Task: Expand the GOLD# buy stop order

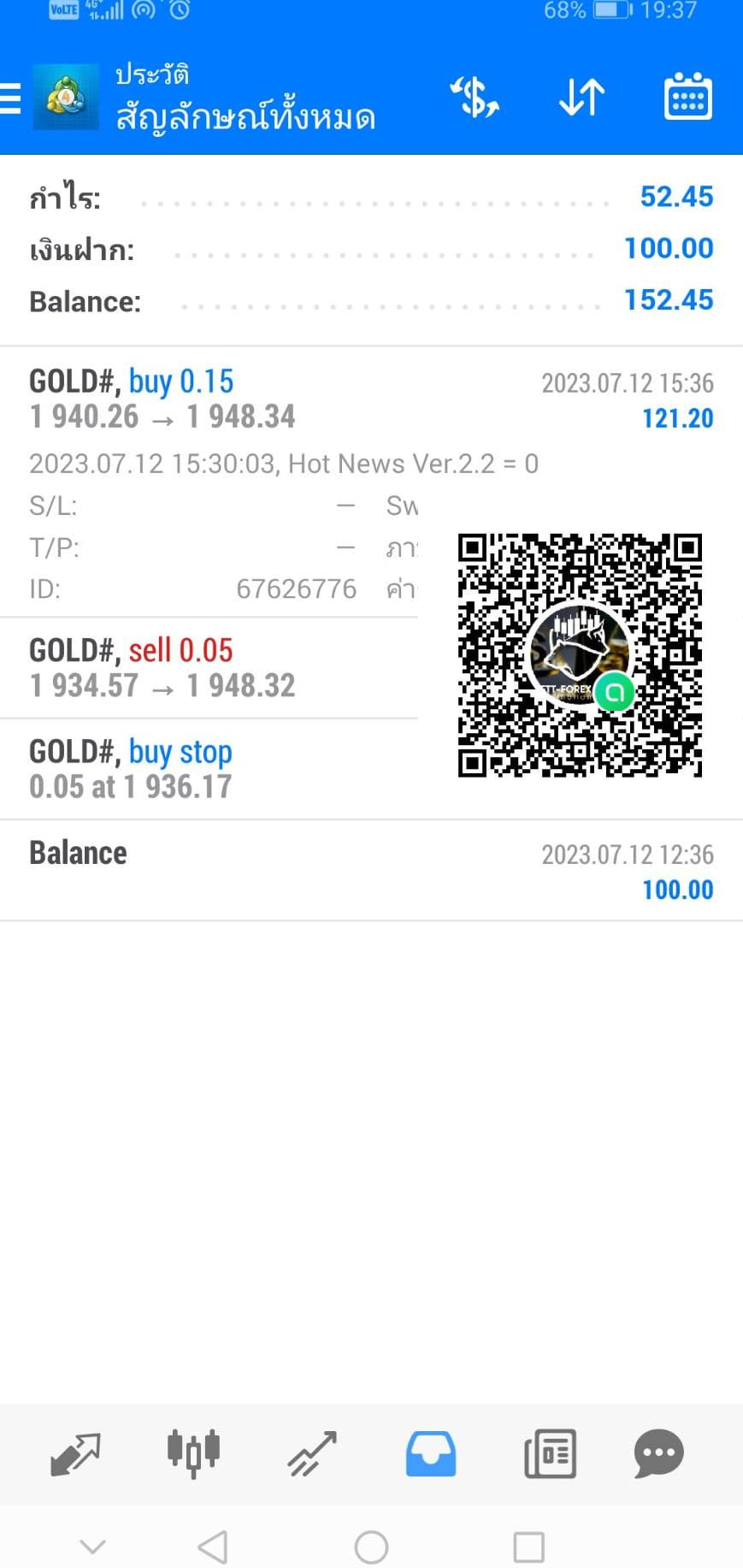Action: [x=209, y=769]
